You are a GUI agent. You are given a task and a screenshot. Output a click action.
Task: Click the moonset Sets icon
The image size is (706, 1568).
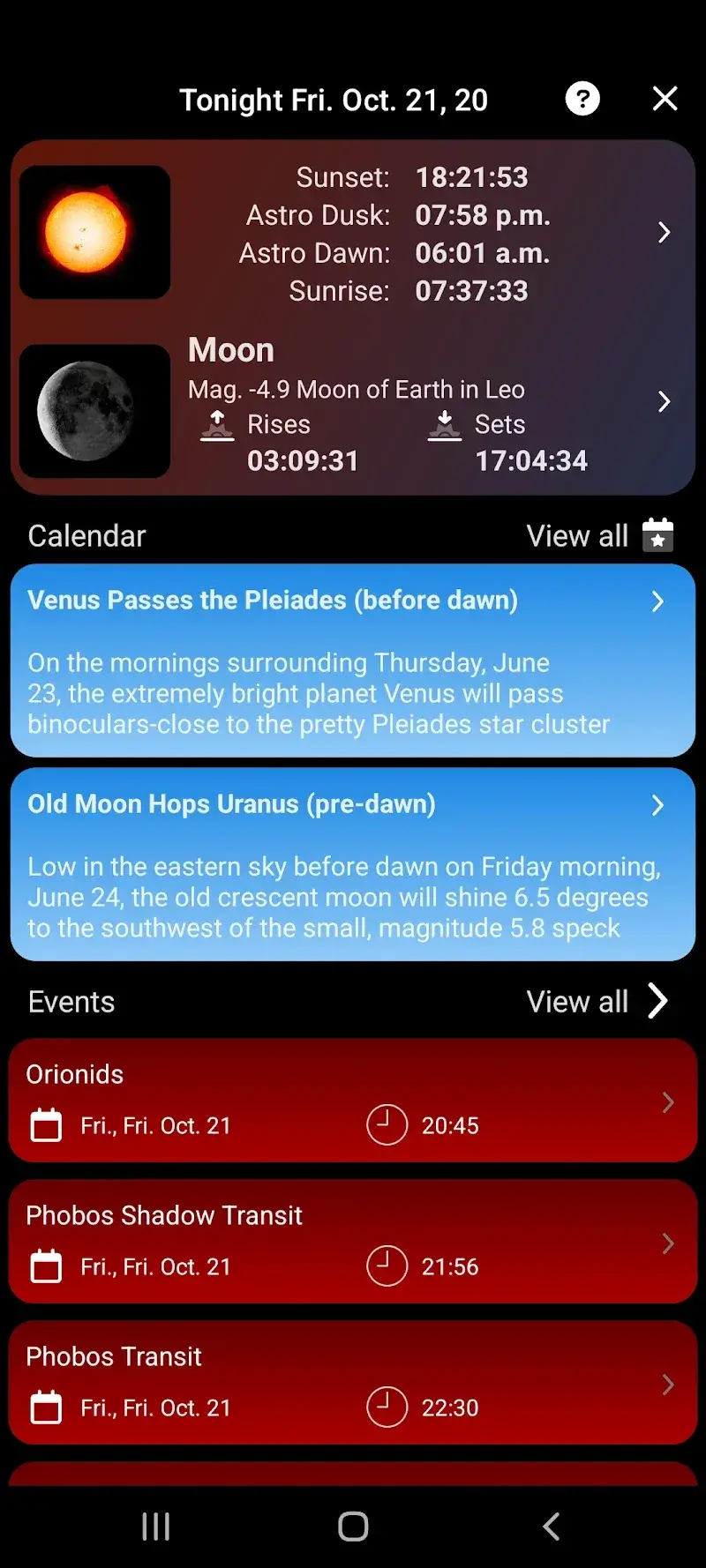[444, 425]
